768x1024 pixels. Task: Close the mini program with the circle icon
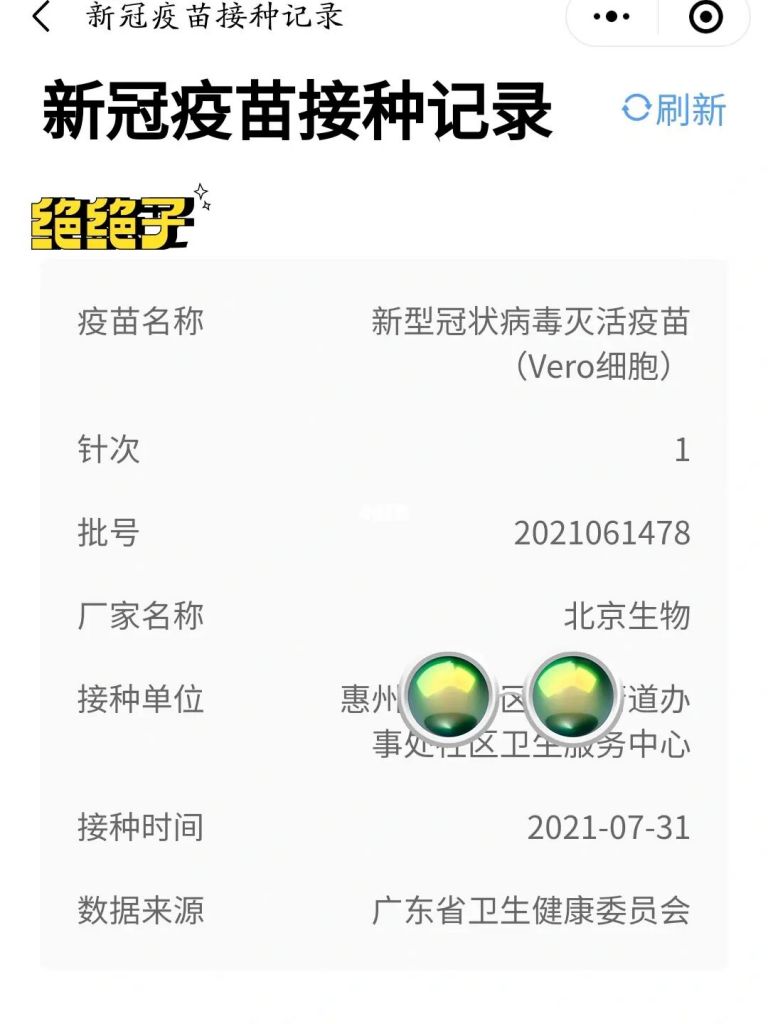click(706, 17)
